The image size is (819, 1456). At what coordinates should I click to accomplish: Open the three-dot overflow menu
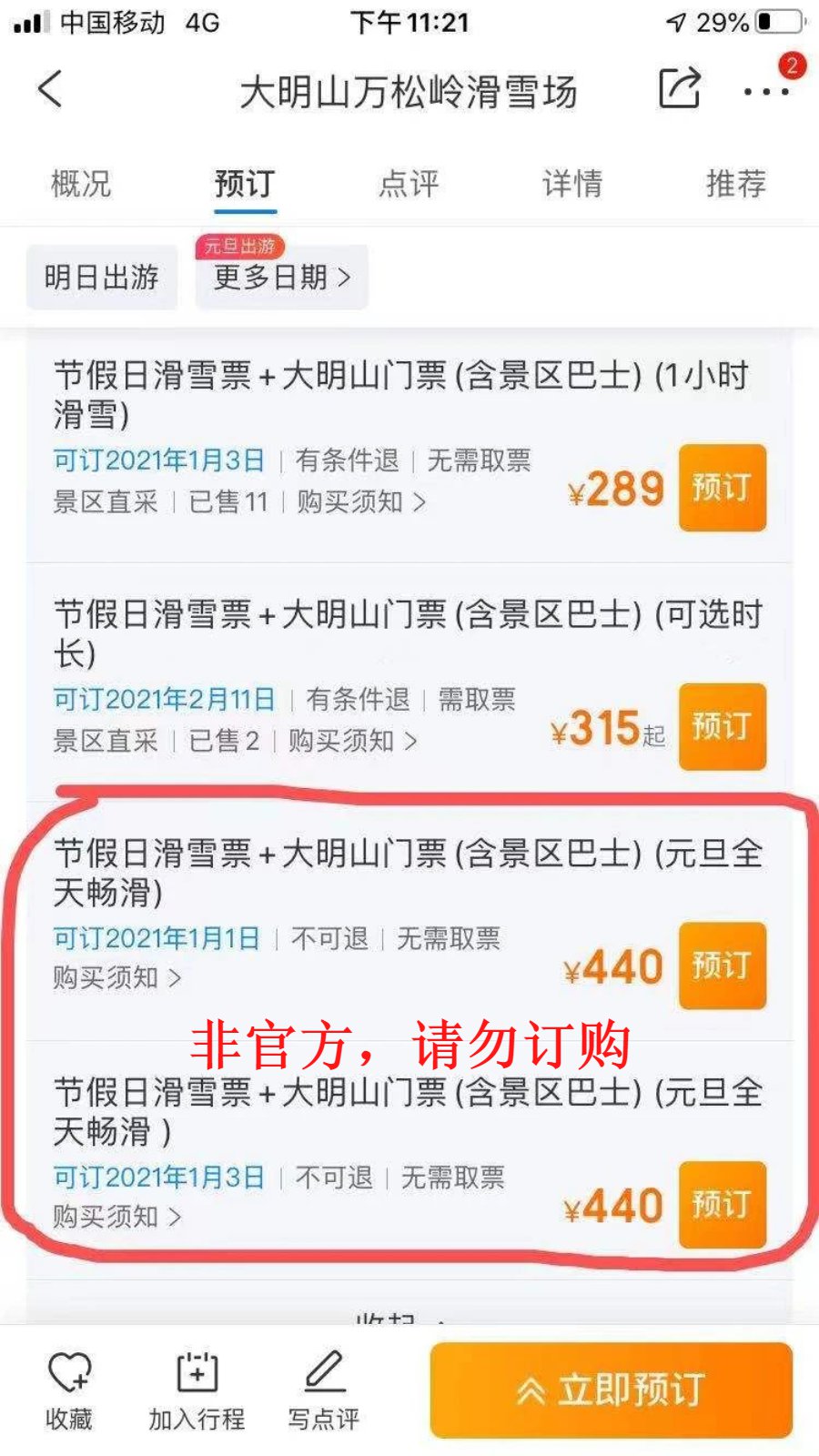click(765, 91)
